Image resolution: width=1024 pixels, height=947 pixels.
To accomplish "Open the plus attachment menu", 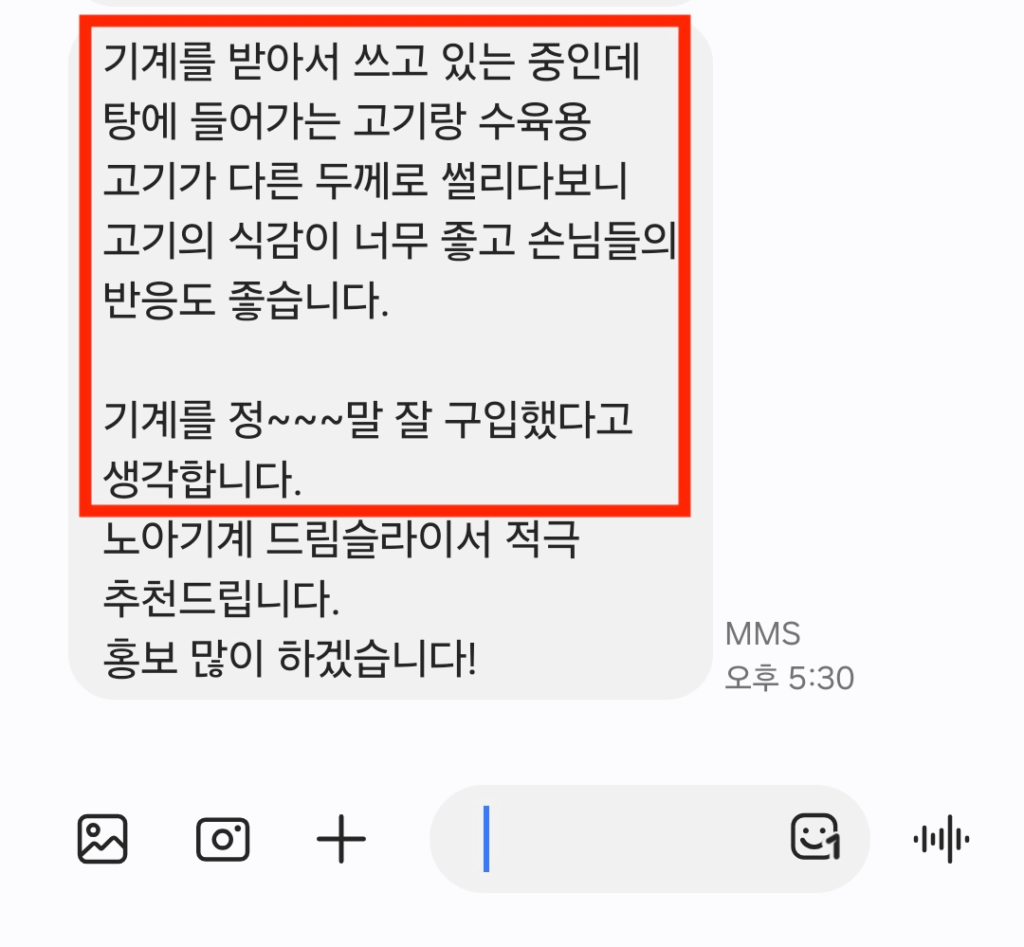I will pyautogui.click(x=341, y=839).
